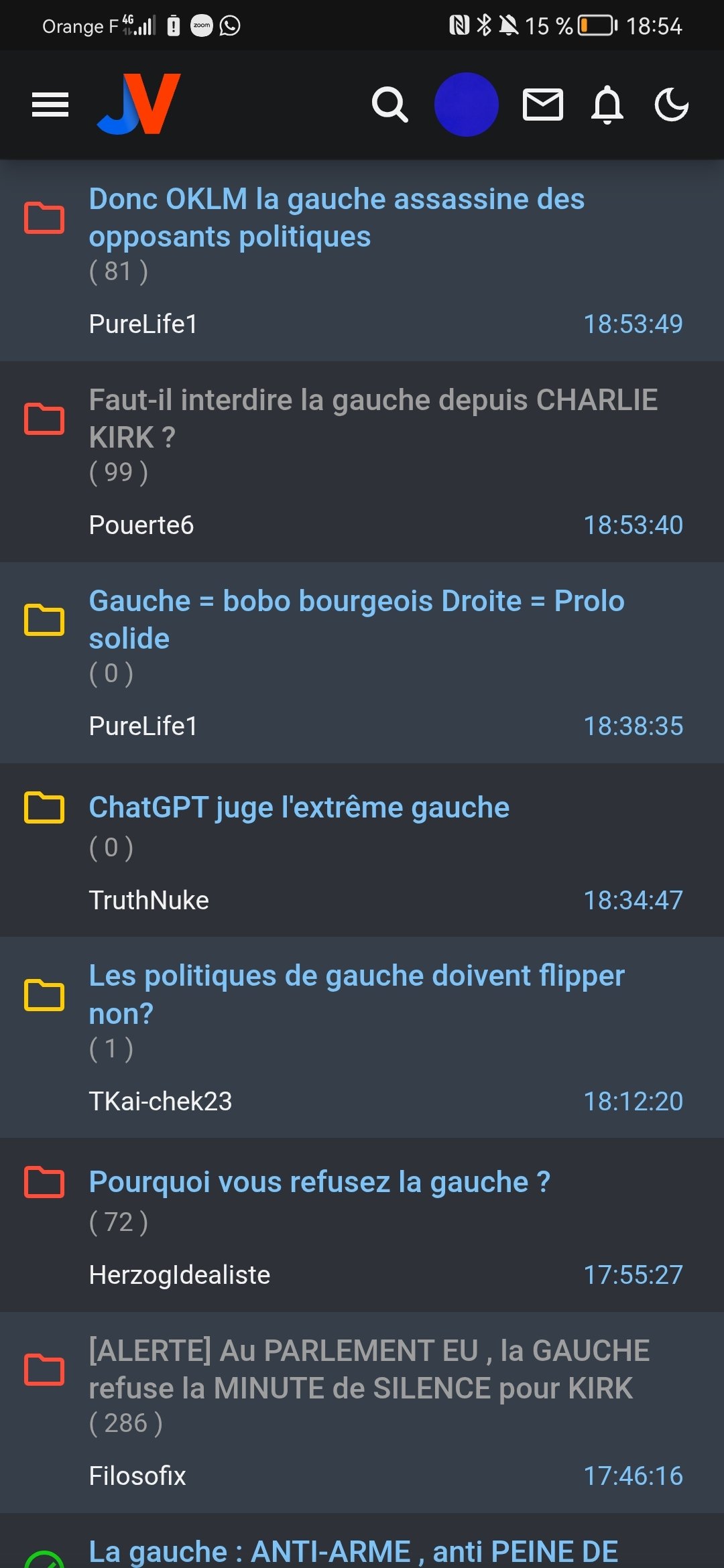The width and height of the screenshot is (724, 1568).
Task: Go to the 18:34:47 last post
Action: 633,900
